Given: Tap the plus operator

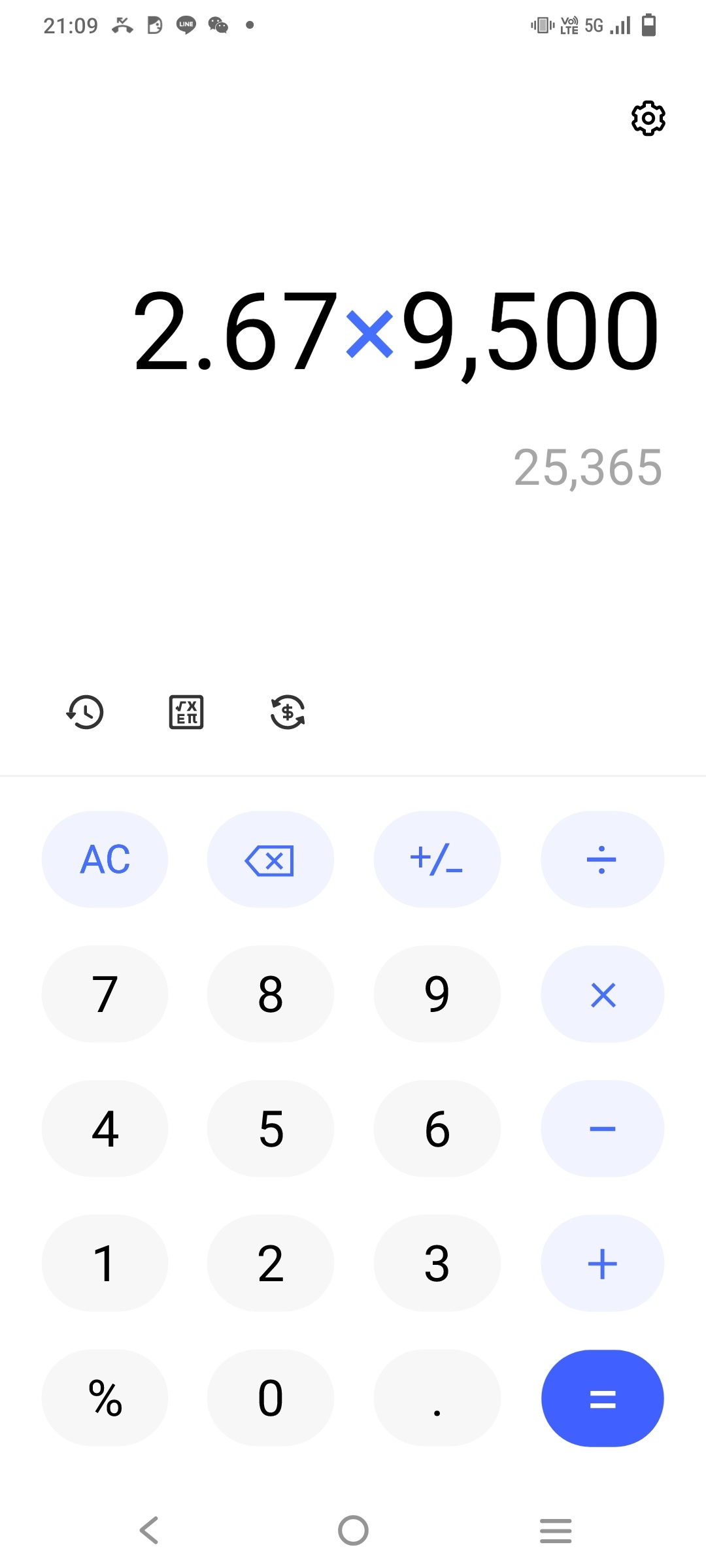Looking at the screenshot, I should (x=602, y=1264).
